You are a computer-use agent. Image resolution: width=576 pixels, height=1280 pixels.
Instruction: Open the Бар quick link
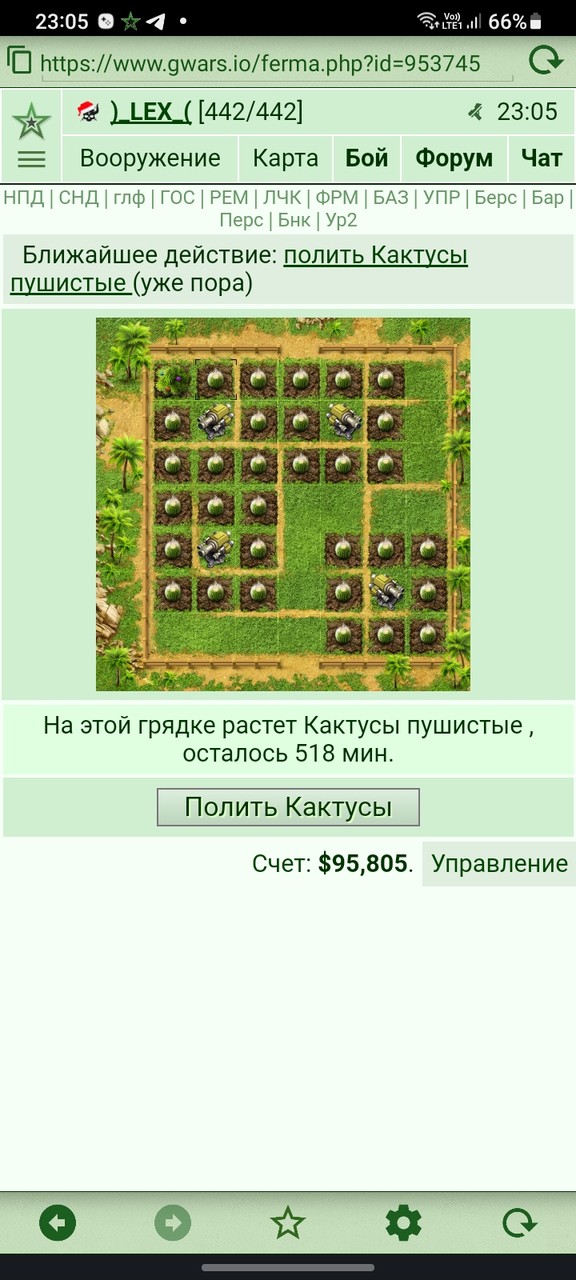(x=547, y=198)
